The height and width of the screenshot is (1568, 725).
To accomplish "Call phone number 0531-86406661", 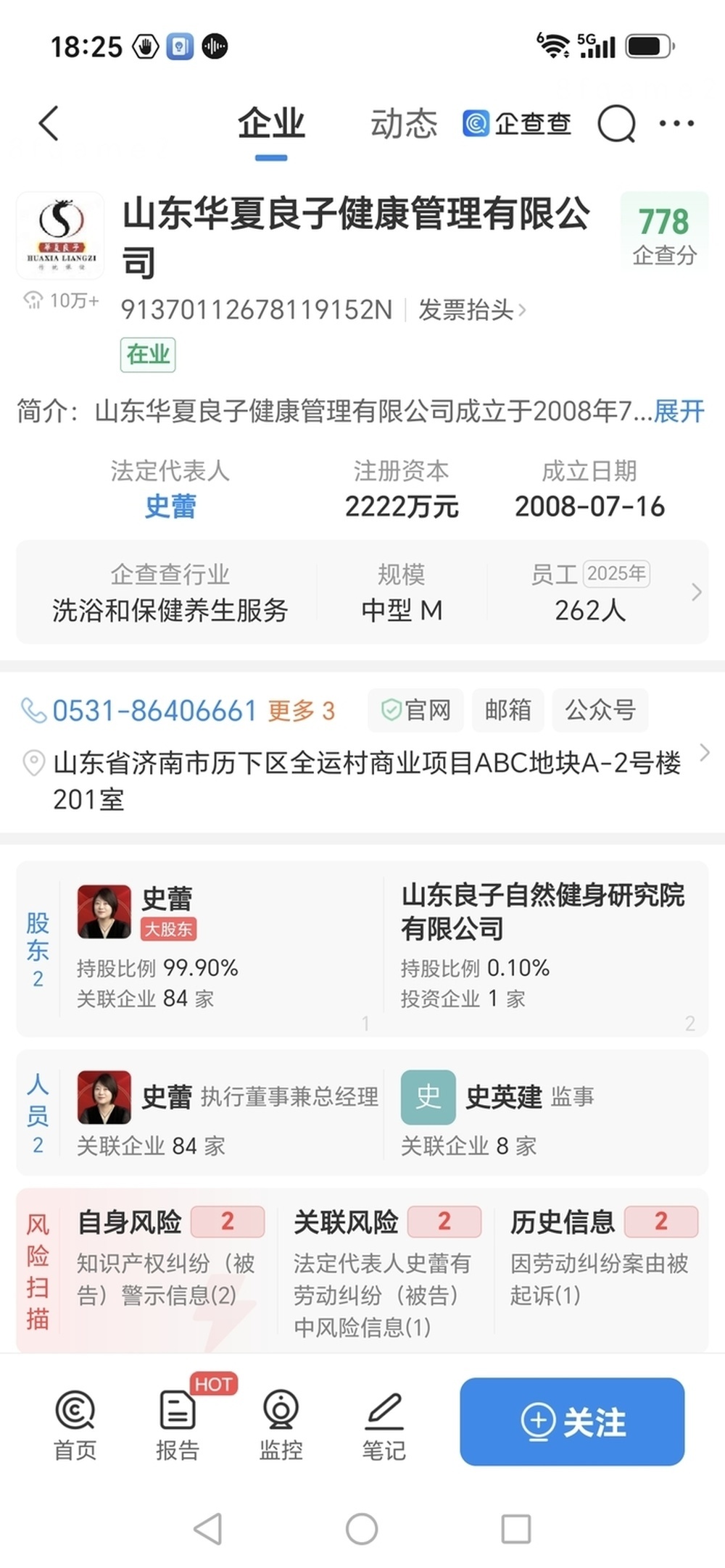I will (154, 710).
